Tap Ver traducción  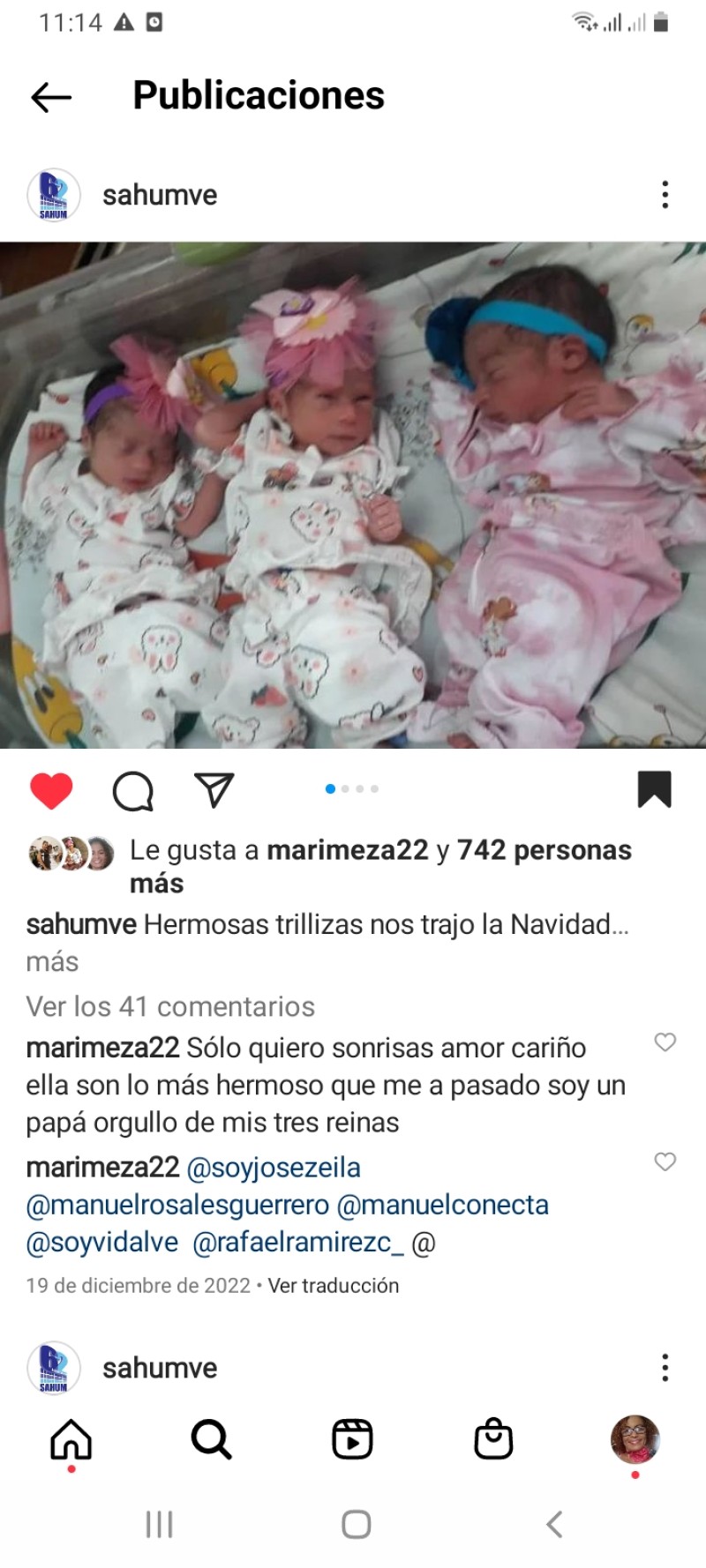tap(334, 1286)
